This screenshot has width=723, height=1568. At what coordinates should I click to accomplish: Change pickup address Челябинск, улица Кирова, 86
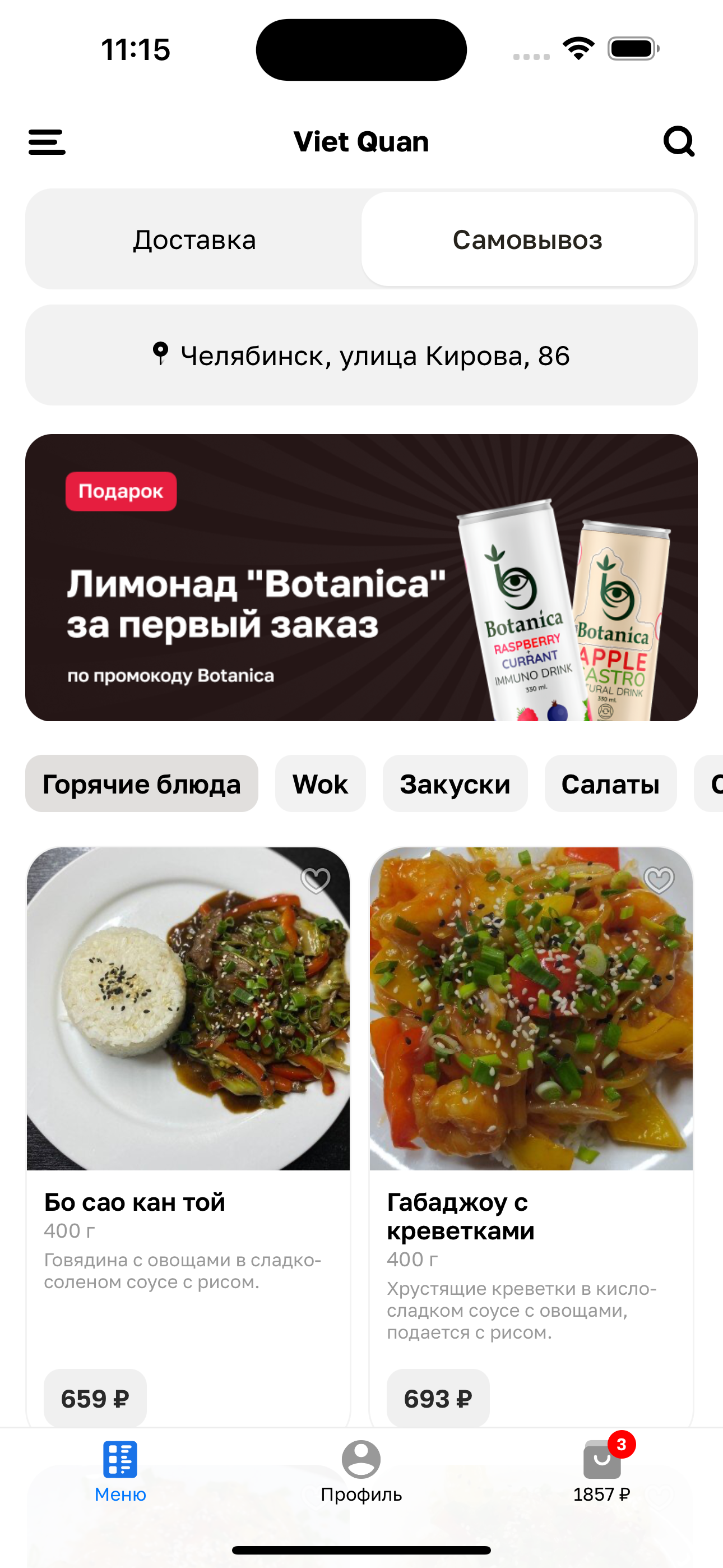coord(361,356)
